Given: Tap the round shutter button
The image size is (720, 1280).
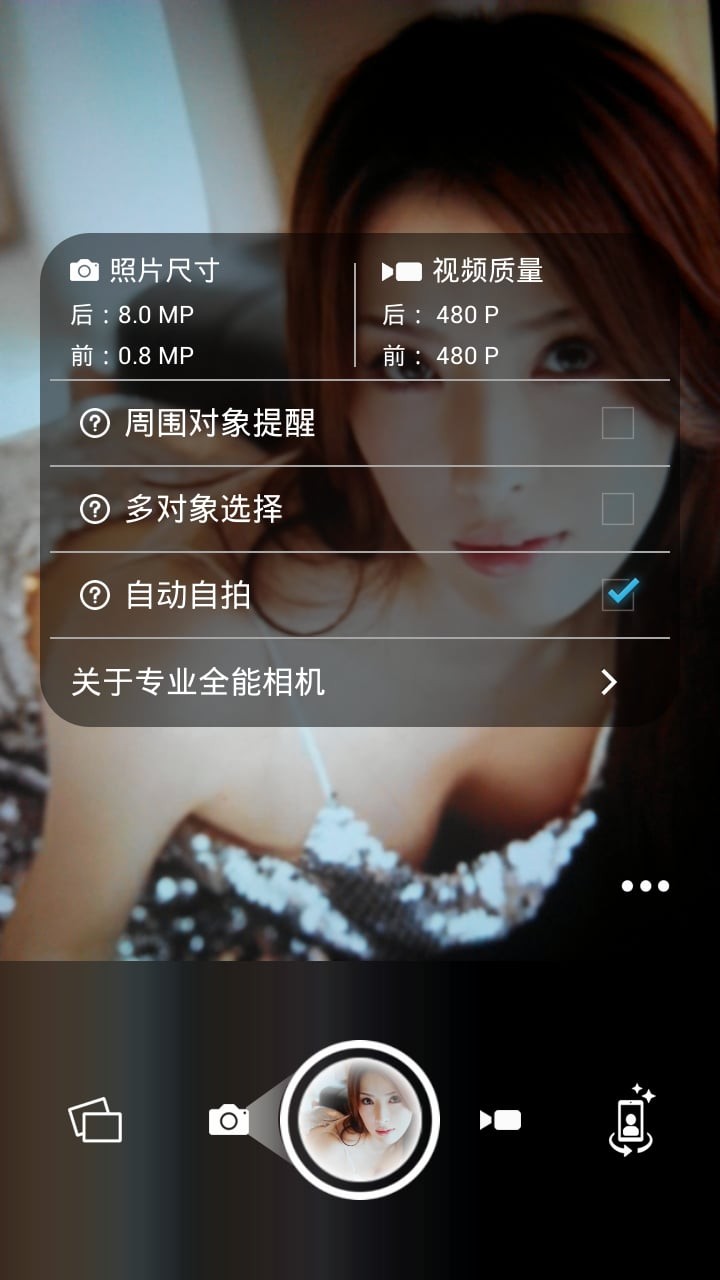Looking at the screenshot, I should click(x=360, y=1119).
